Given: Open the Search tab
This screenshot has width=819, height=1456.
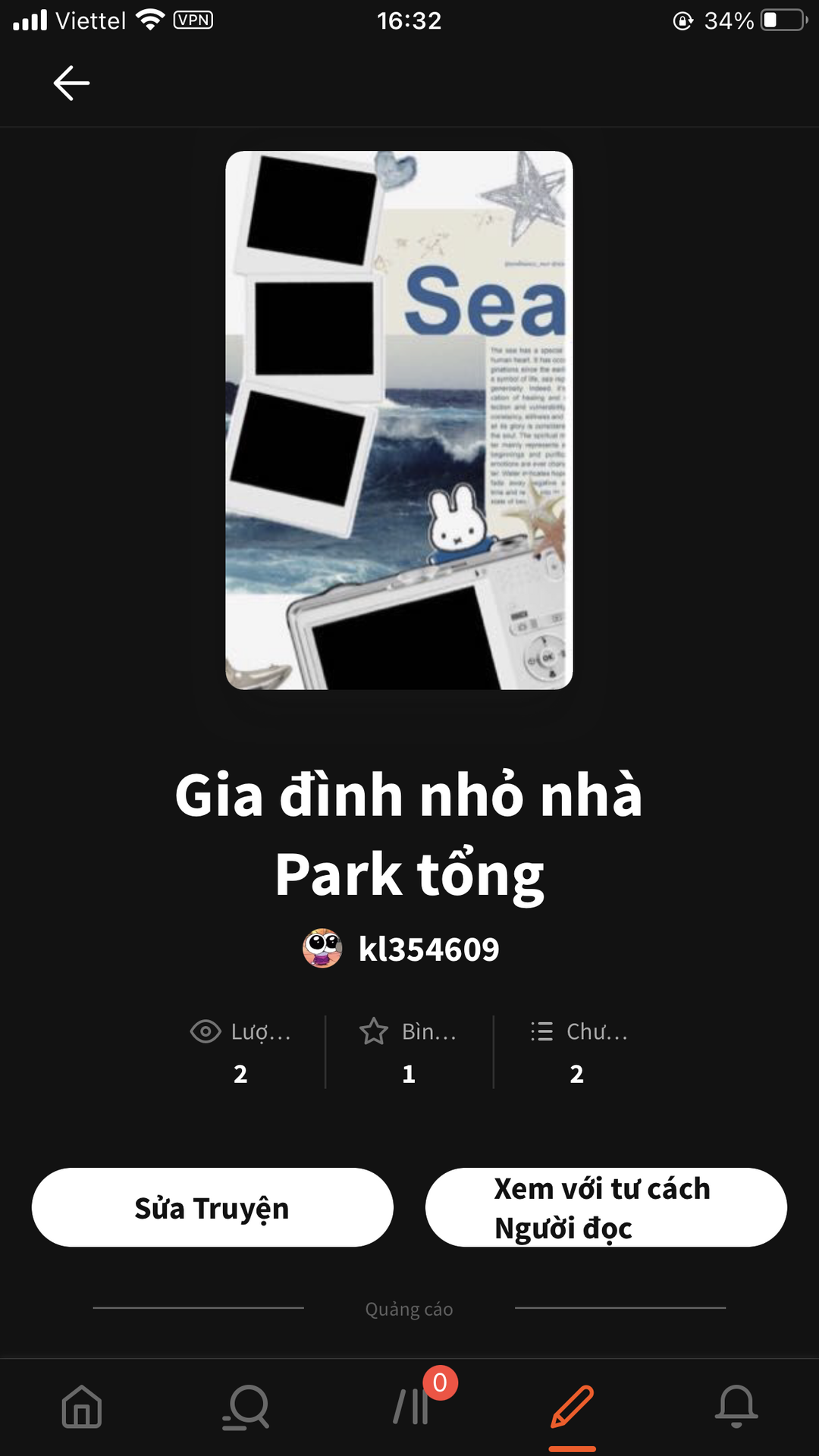Looking at the screenshot, I should click(x=246, y=1407).
